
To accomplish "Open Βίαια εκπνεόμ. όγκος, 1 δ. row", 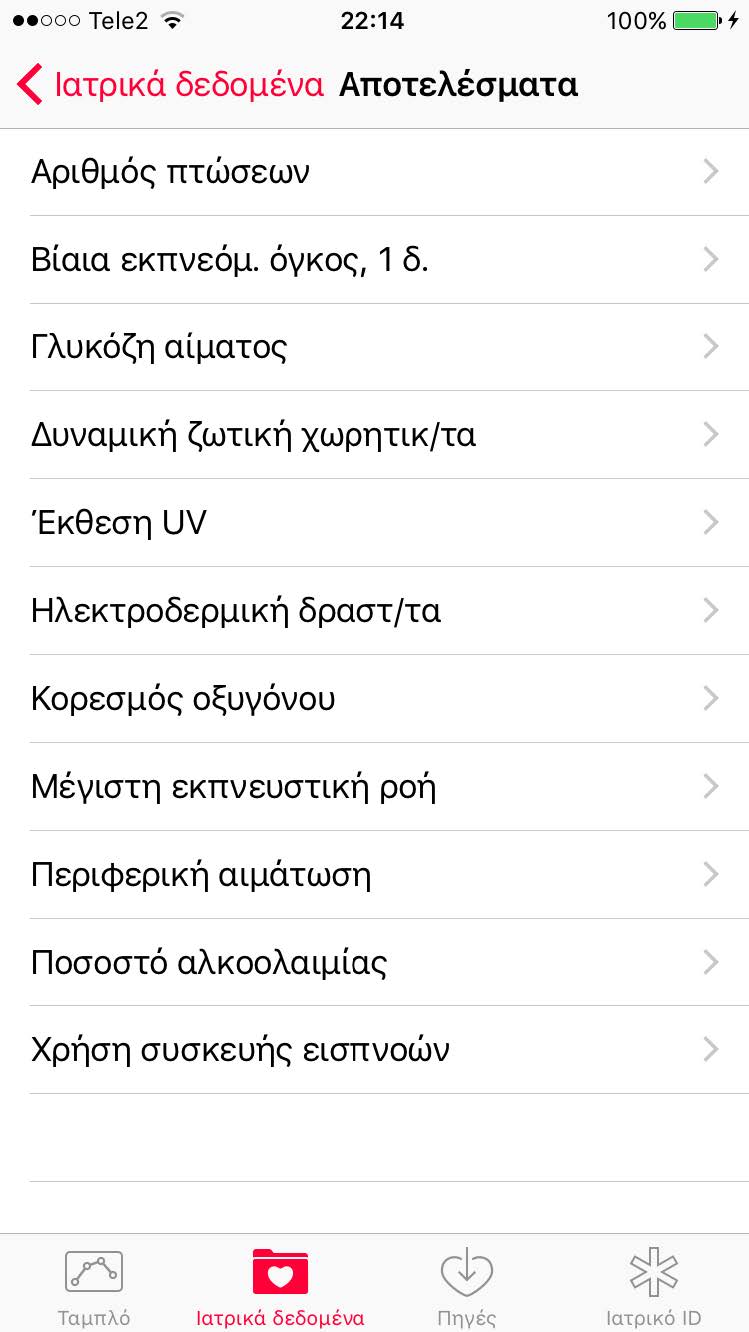I will coord(374,260).
